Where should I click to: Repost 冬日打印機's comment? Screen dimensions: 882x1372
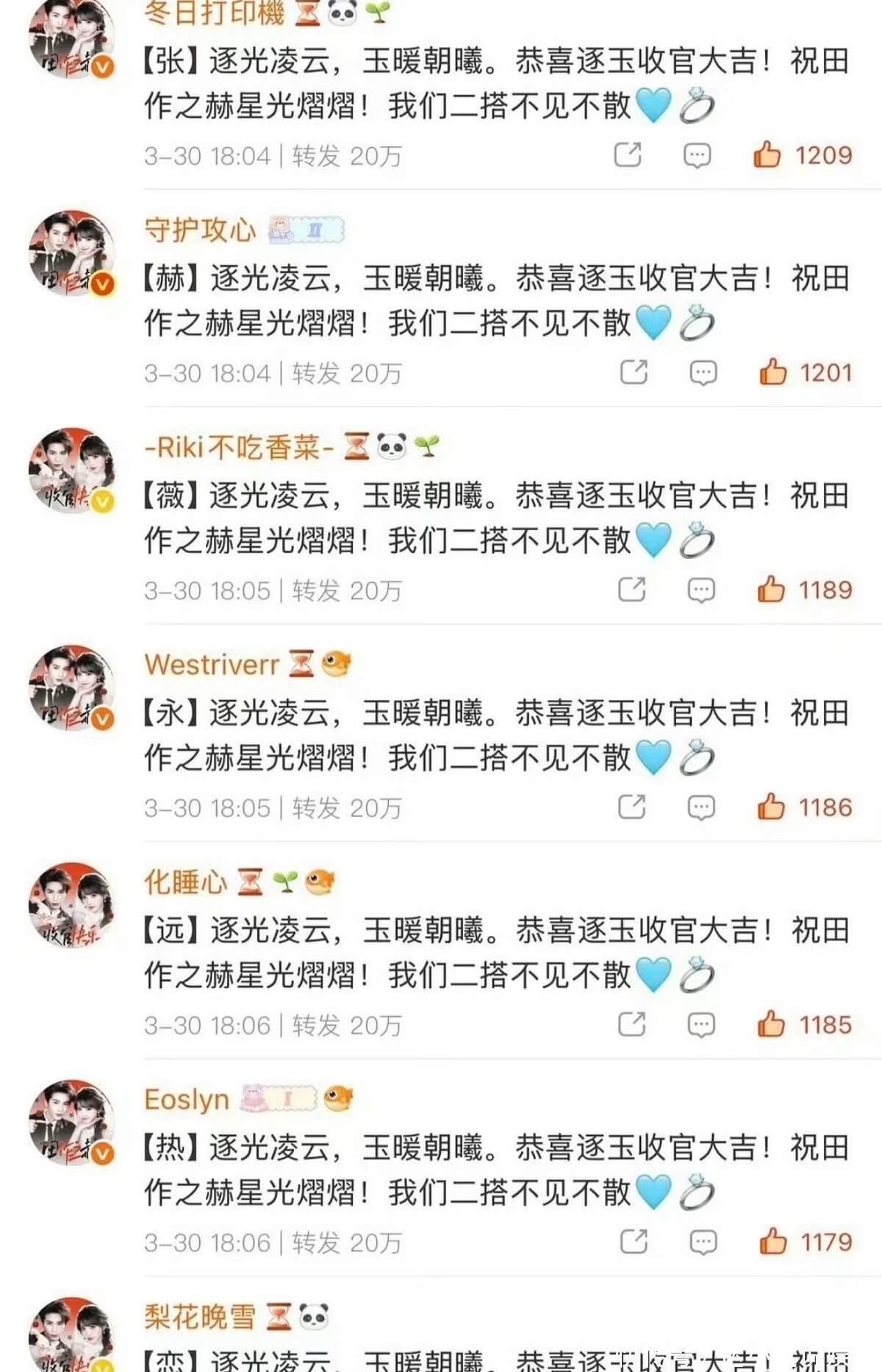[x=628, y=155]
